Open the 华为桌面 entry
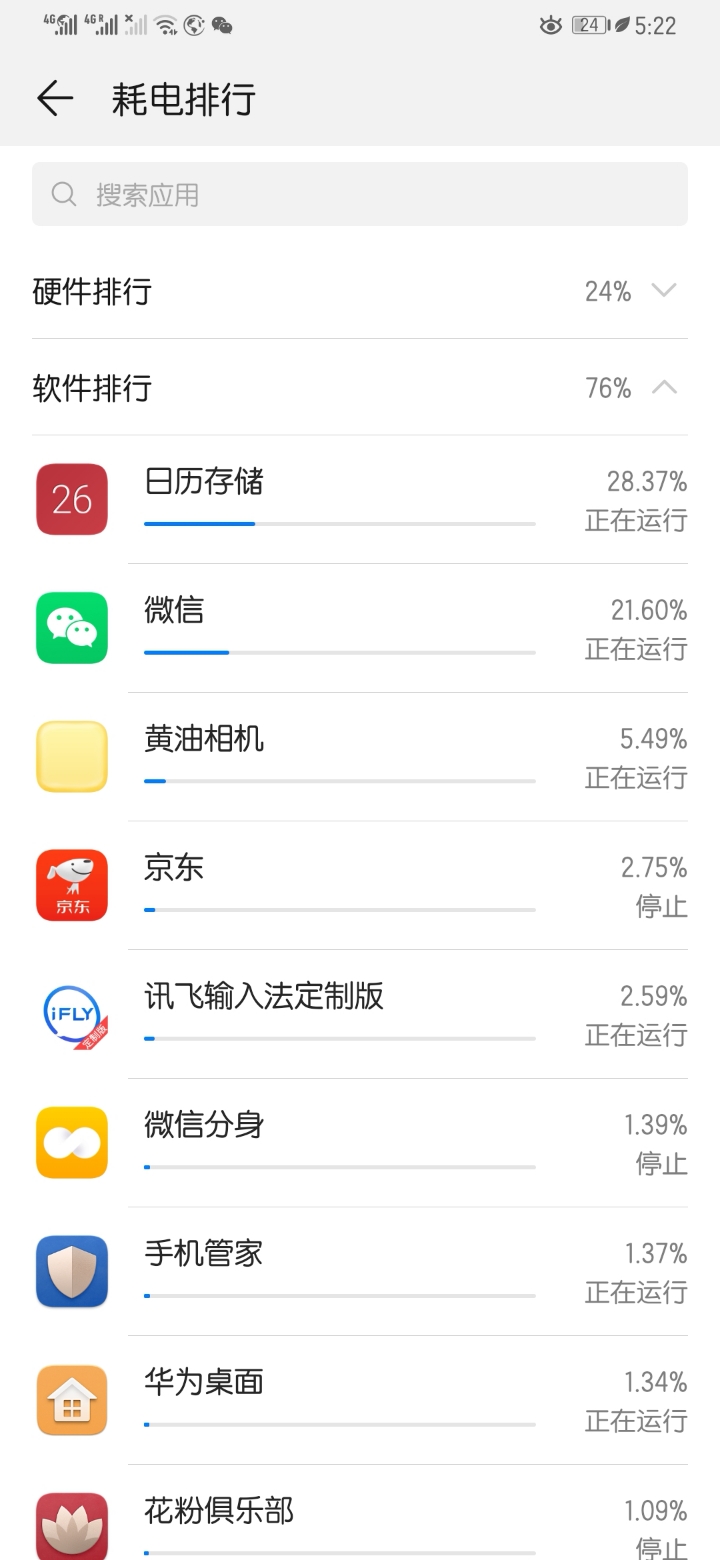The width and height of the screenshot is (720, 1560). (x=360, y=1400)
